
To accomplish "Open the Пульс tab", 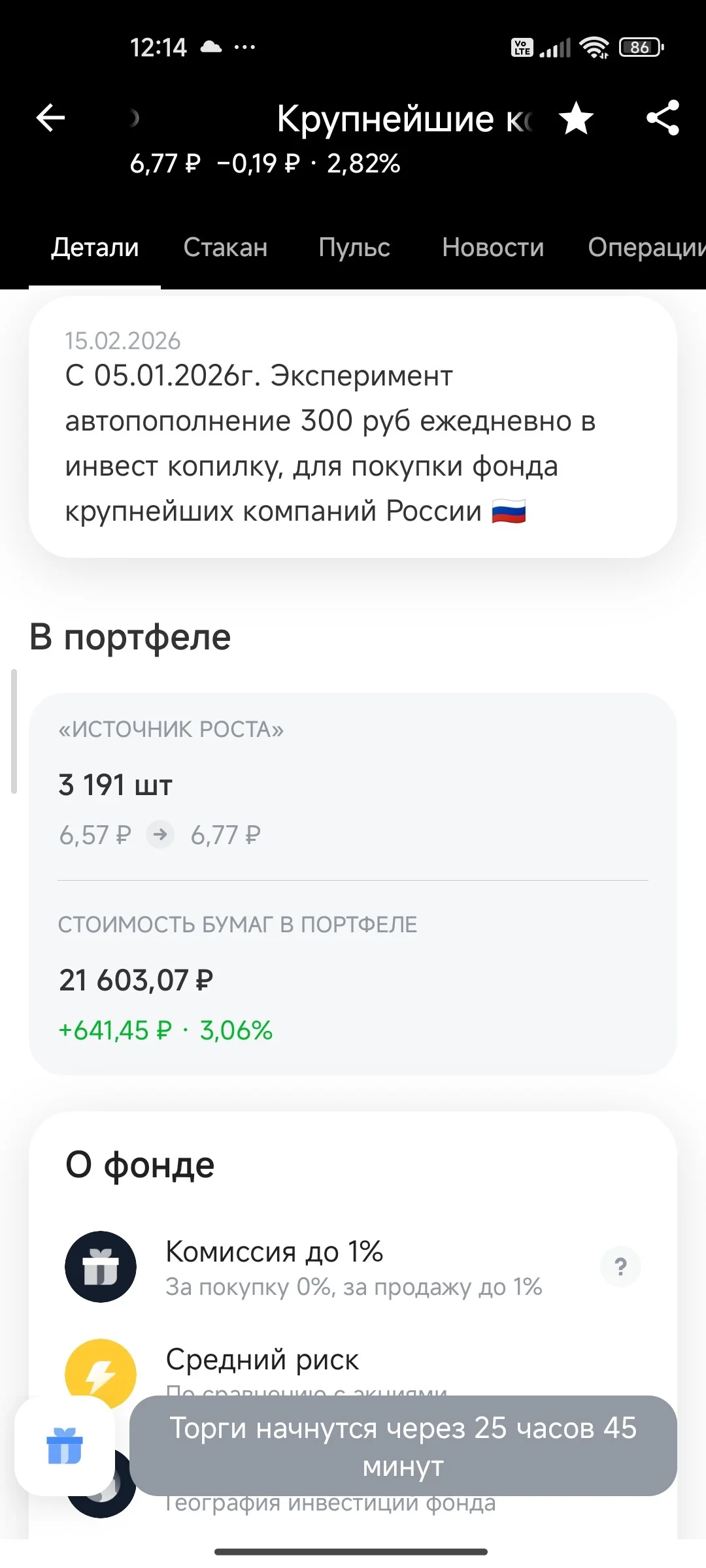I will pos(354,248).
